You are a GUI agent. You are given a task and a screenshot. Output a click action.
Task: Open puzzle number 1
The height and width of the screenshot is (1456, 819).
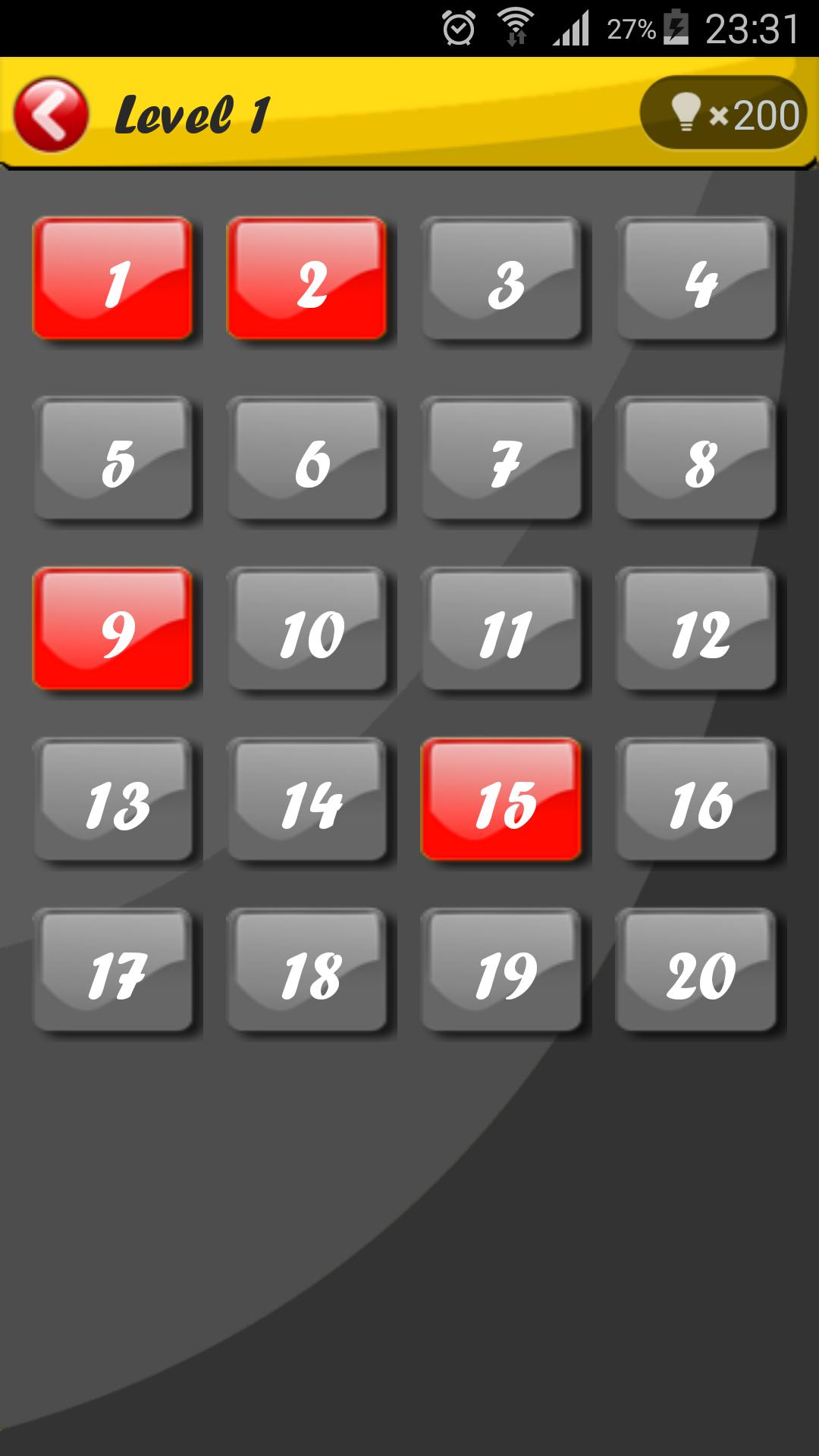click(x=112, y=278)
